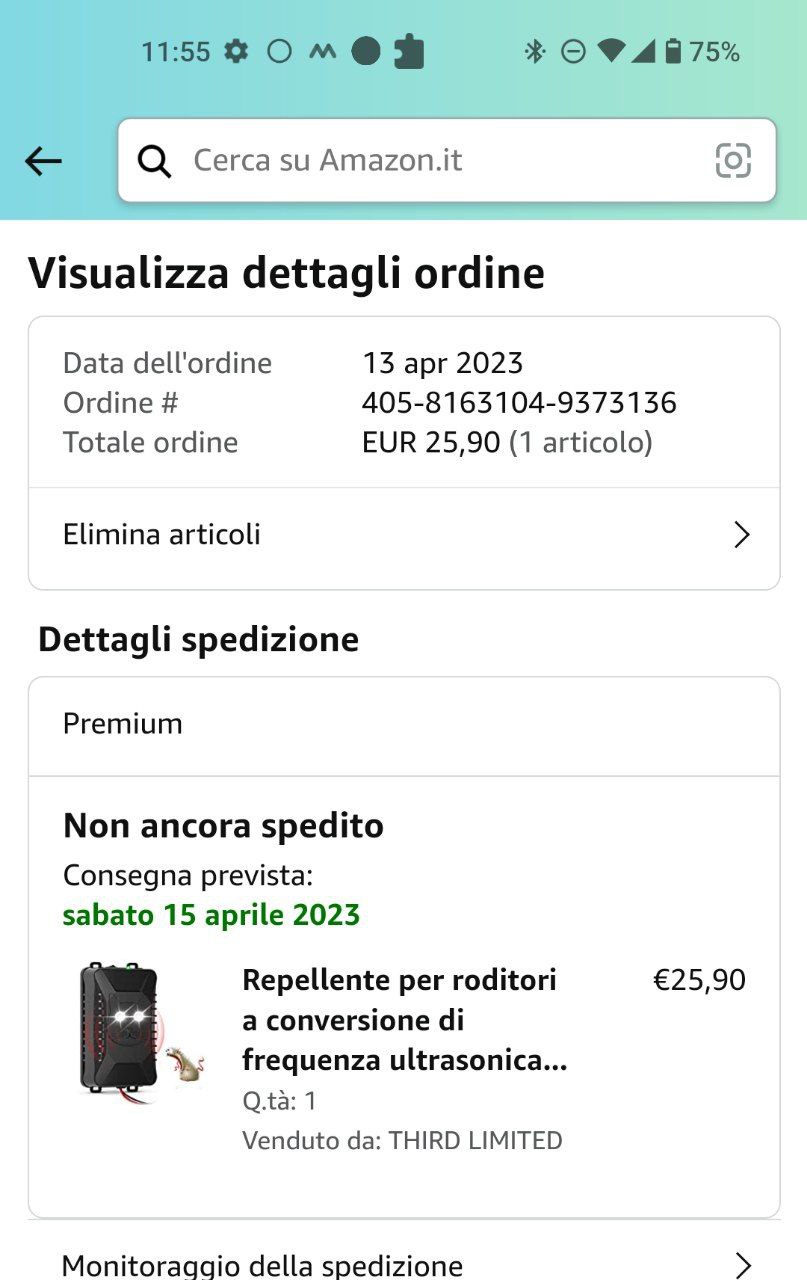Open Monitoraggio della spedizione row
807x1280 pixels.
coord(404,1264)
